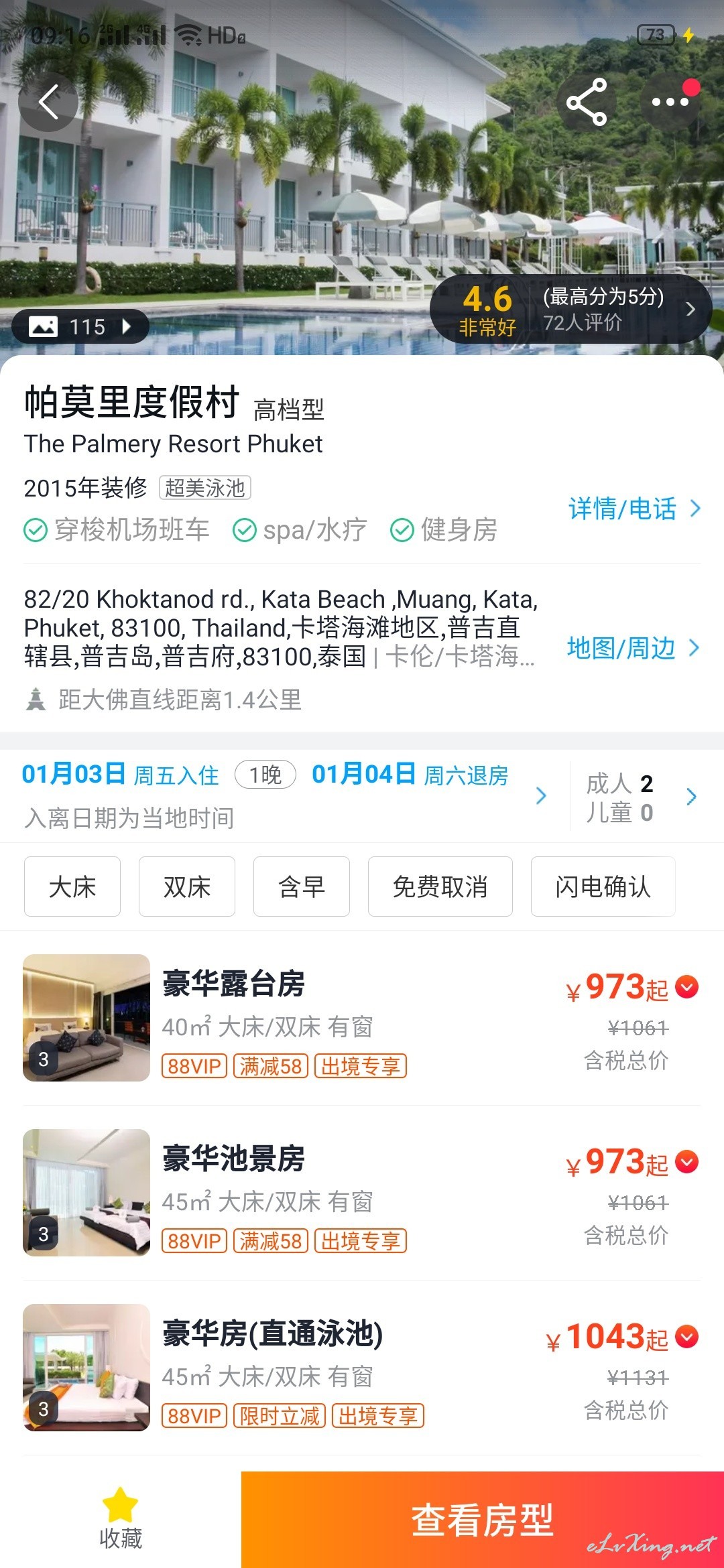Apply the 免费取消 filter
This screenshot has width=724, height=1568.
point(440,887)
